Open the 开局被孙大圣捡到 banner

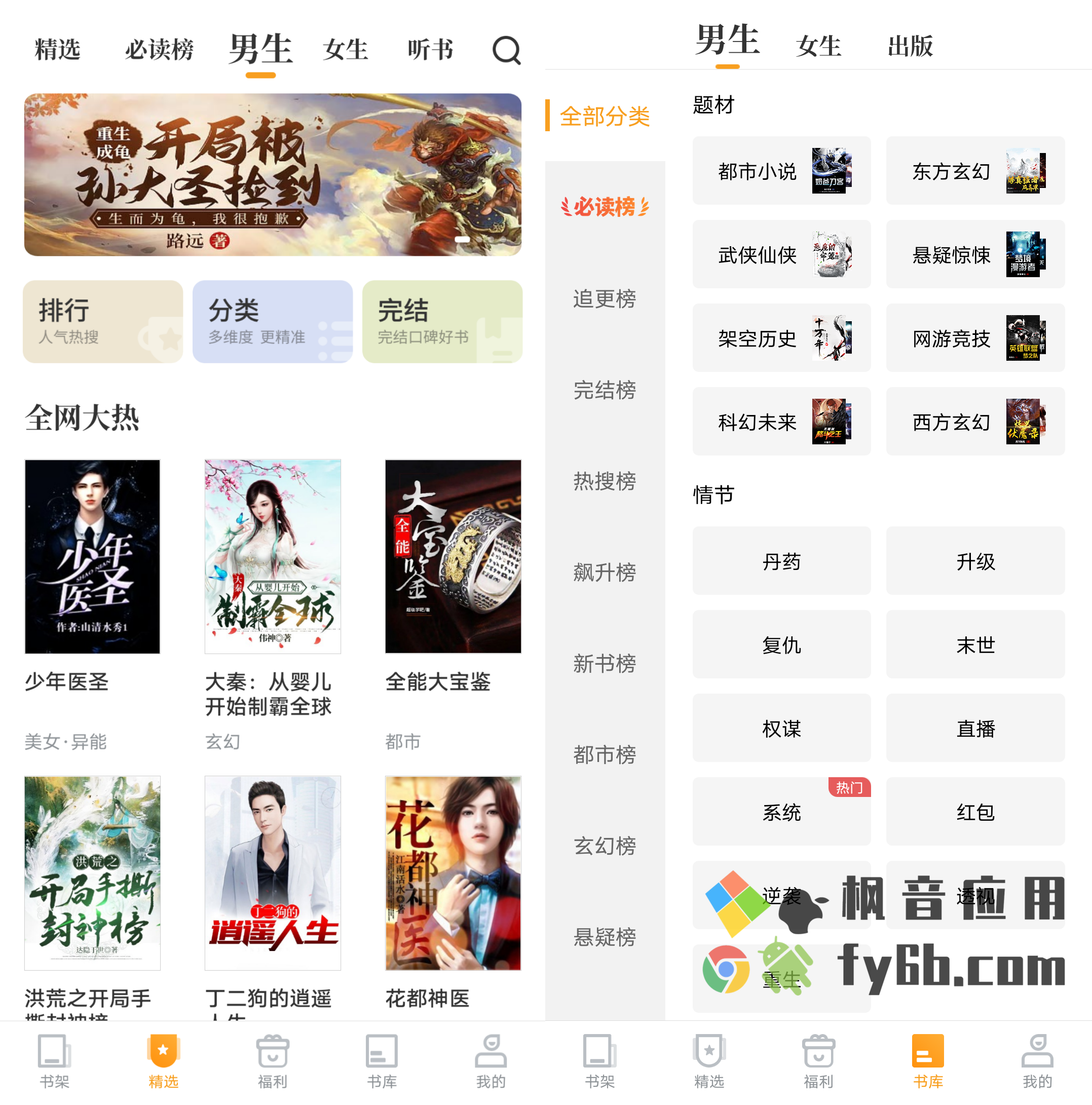click(272, 174)
